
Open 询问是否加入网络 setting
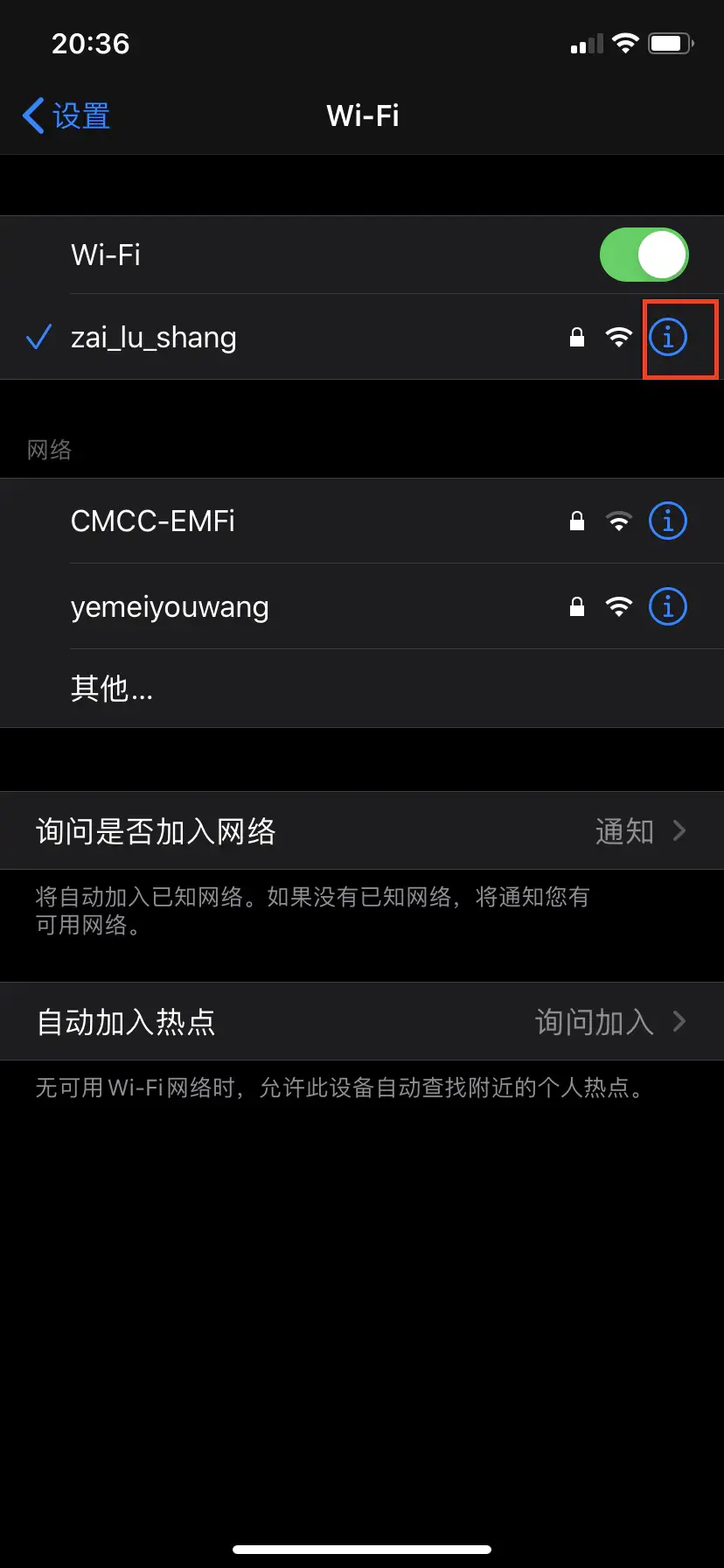tap(362, 830)
